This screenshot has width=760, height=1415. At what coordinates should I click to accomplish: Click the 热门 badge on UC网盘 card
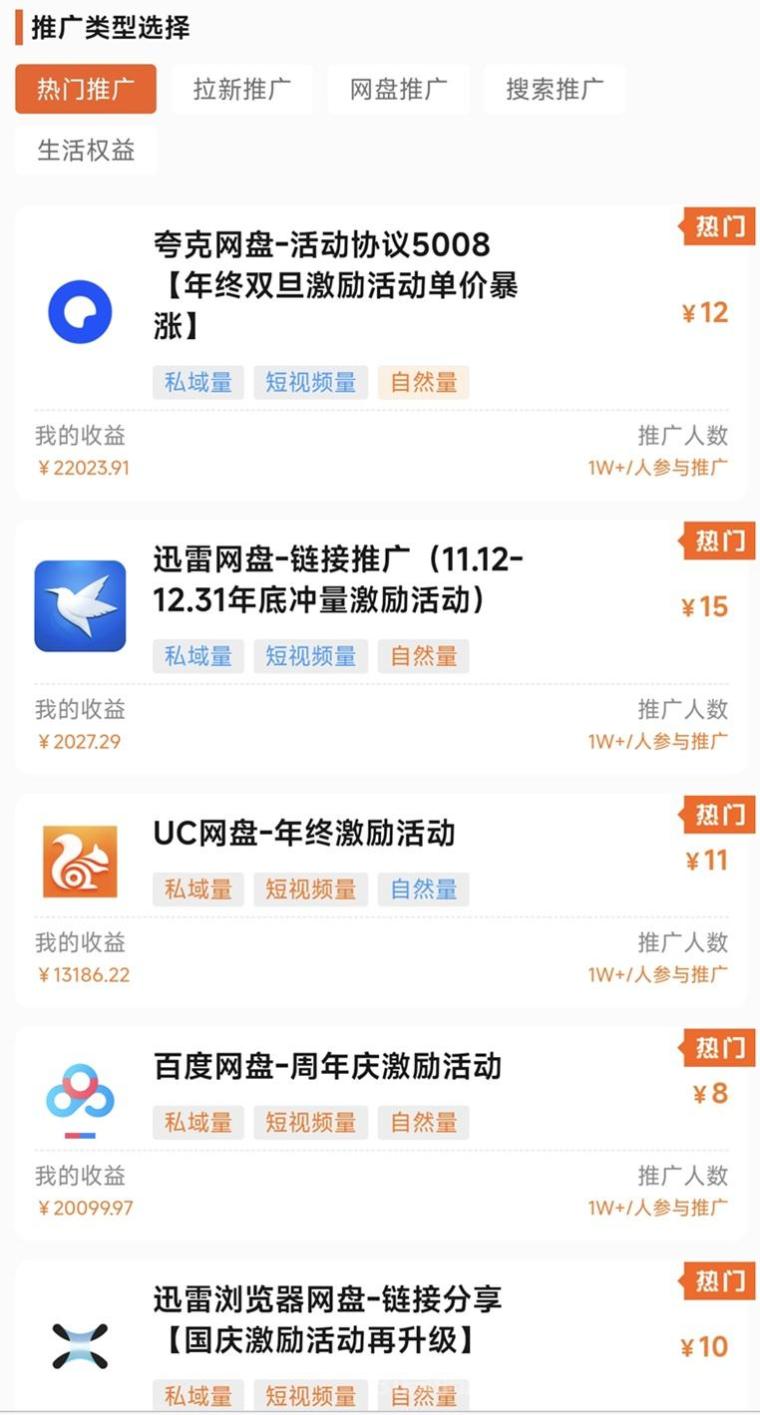[x=718, y=814]
